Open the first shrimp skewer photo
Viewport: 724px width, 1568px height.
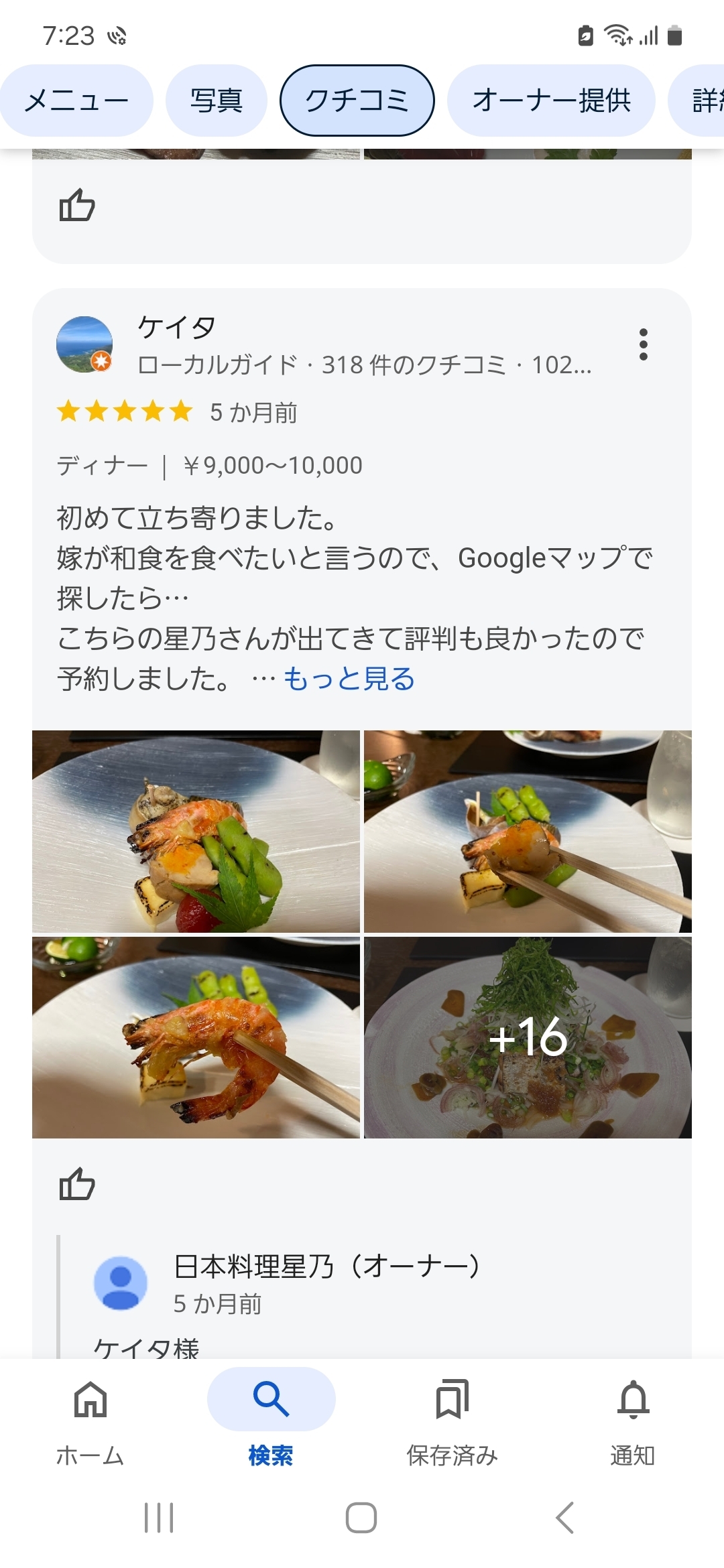coord(196,831)
